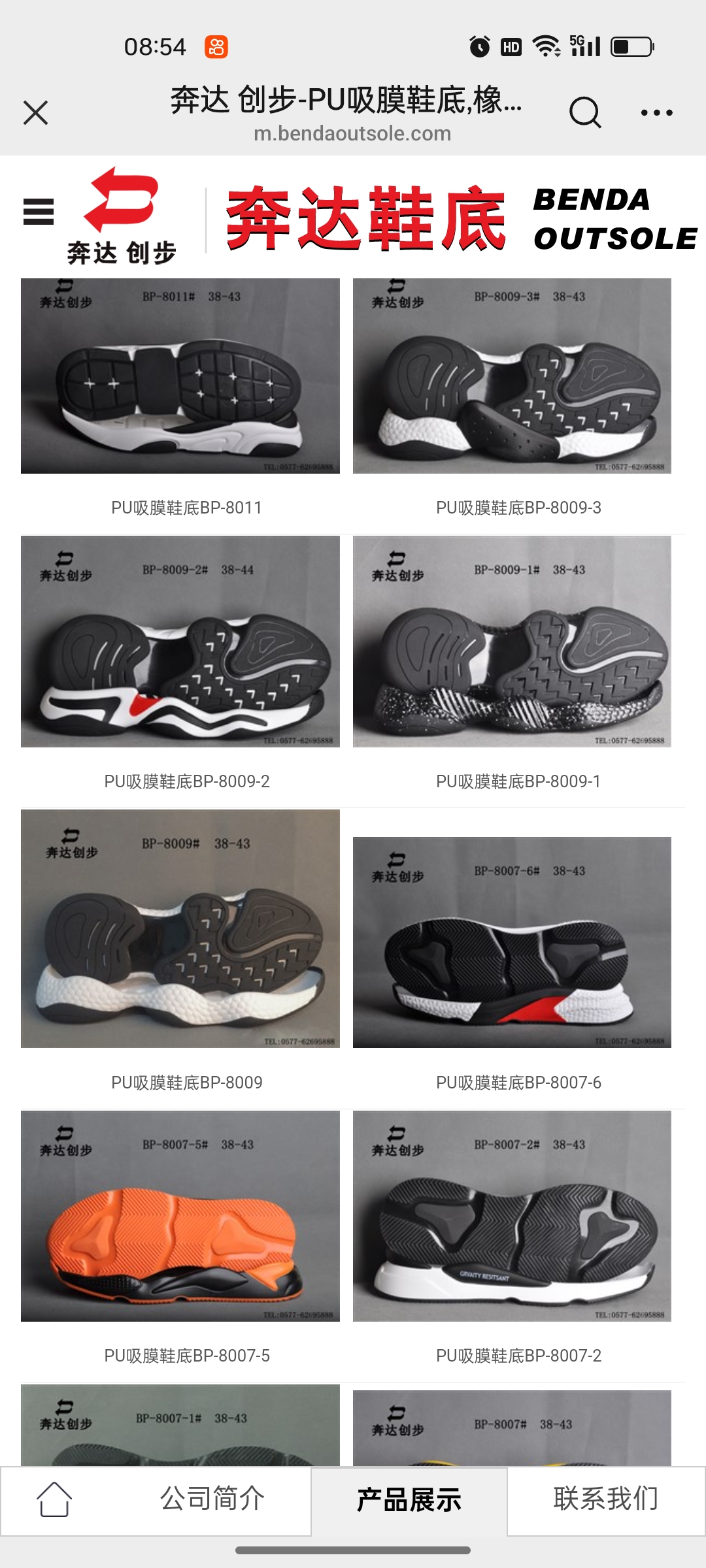Screen dimensions: 706x1568
Task: Select the PU吸膜鞋底BP-8007-6 product card
Action: pyautogui.click(x=512, y=942)
